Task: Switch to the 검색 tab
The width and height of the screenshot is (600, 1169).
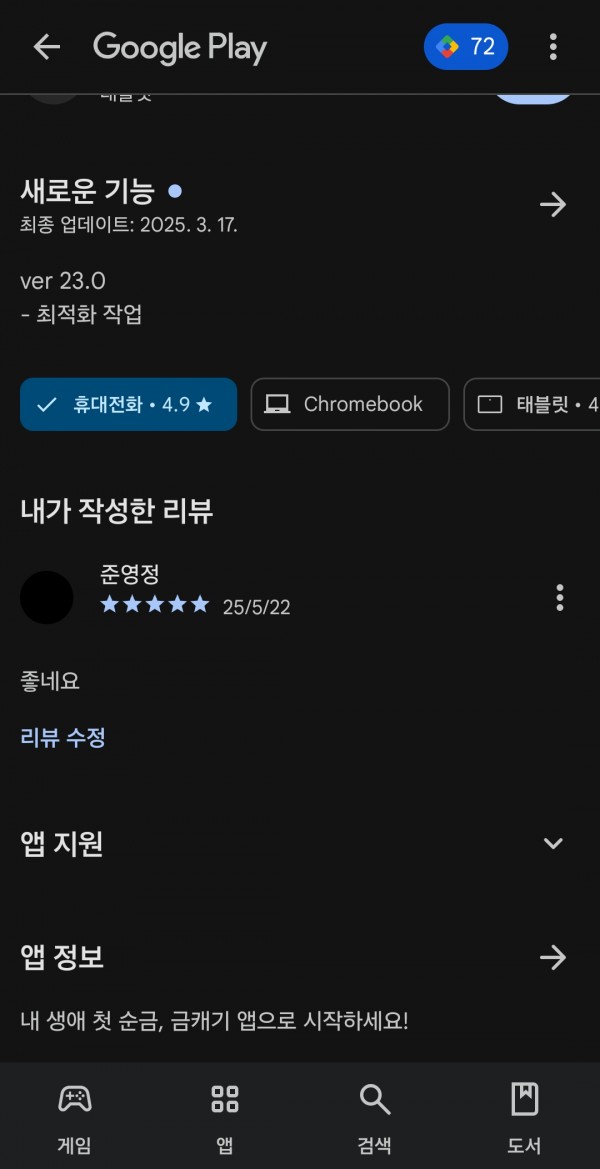Action: 374,1118
